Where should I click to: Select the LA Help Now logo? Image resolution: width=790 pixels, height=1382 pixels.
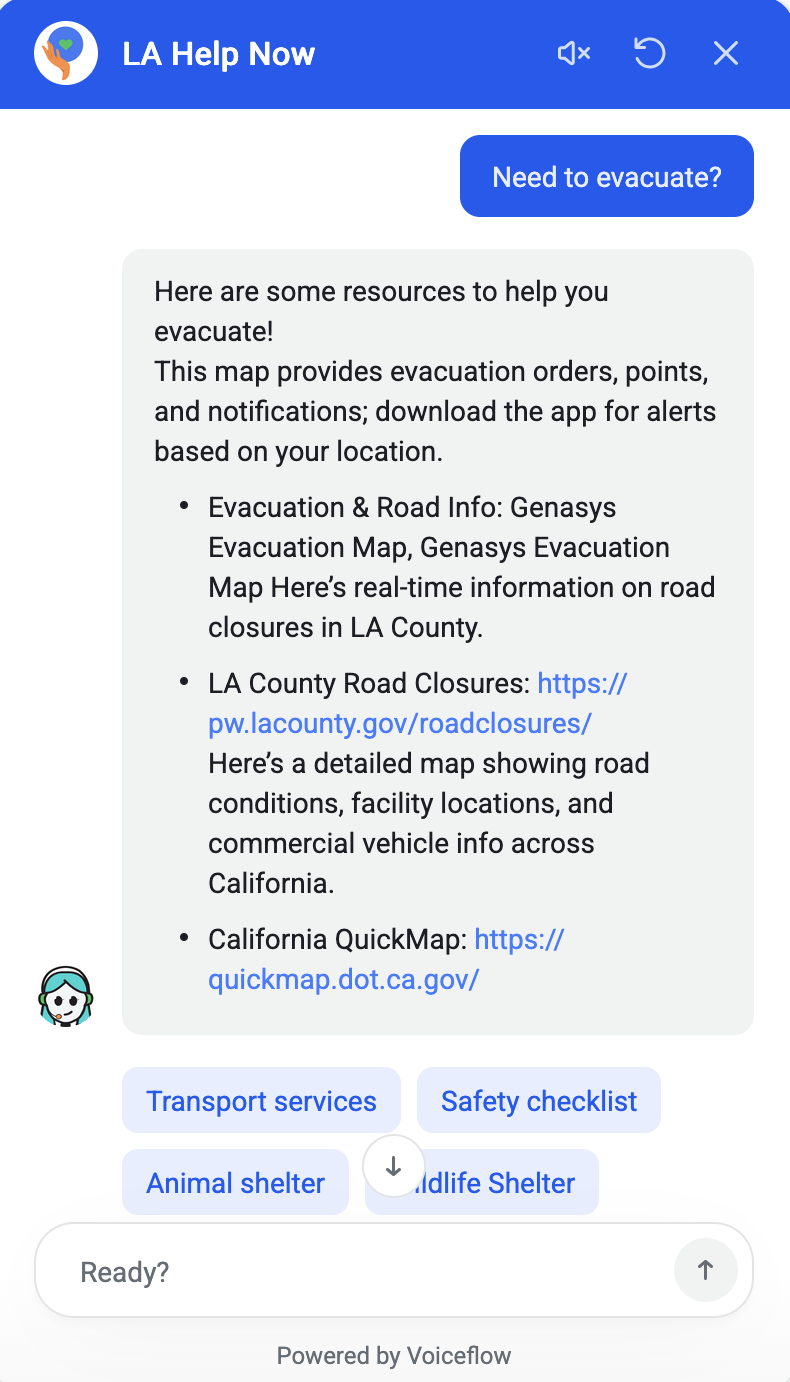tap(65, 52)
